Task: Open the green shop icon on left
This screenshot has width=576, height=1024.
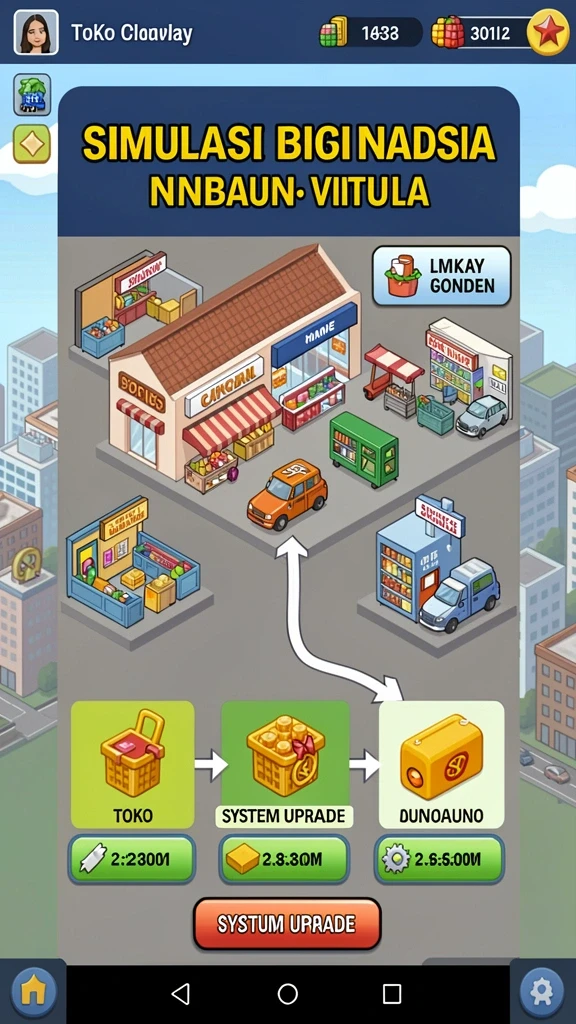Action: click(x=32, y=95)
